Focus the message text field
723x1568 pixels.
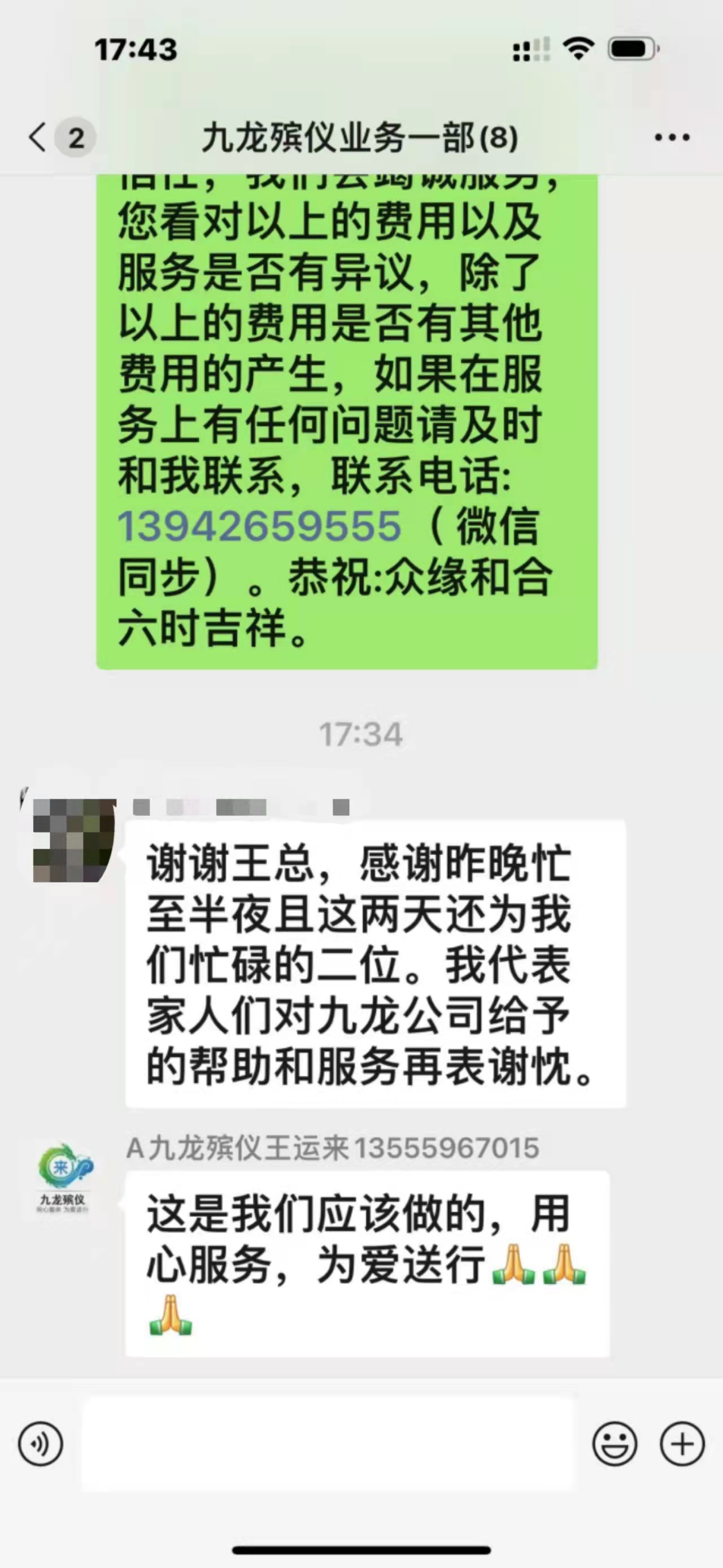[x=329, y=1444]
